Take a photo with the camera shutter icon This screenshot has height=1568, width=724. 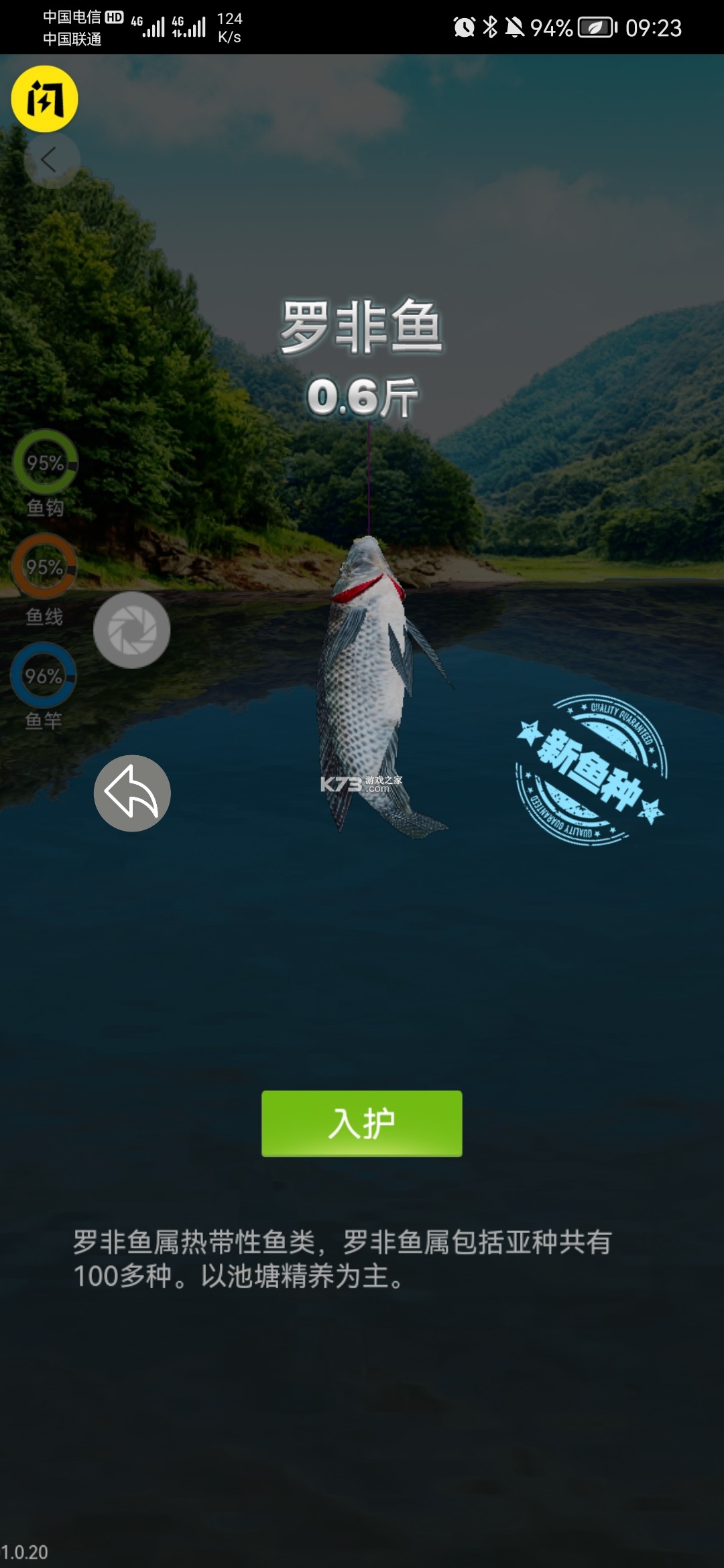coord(131,630)
